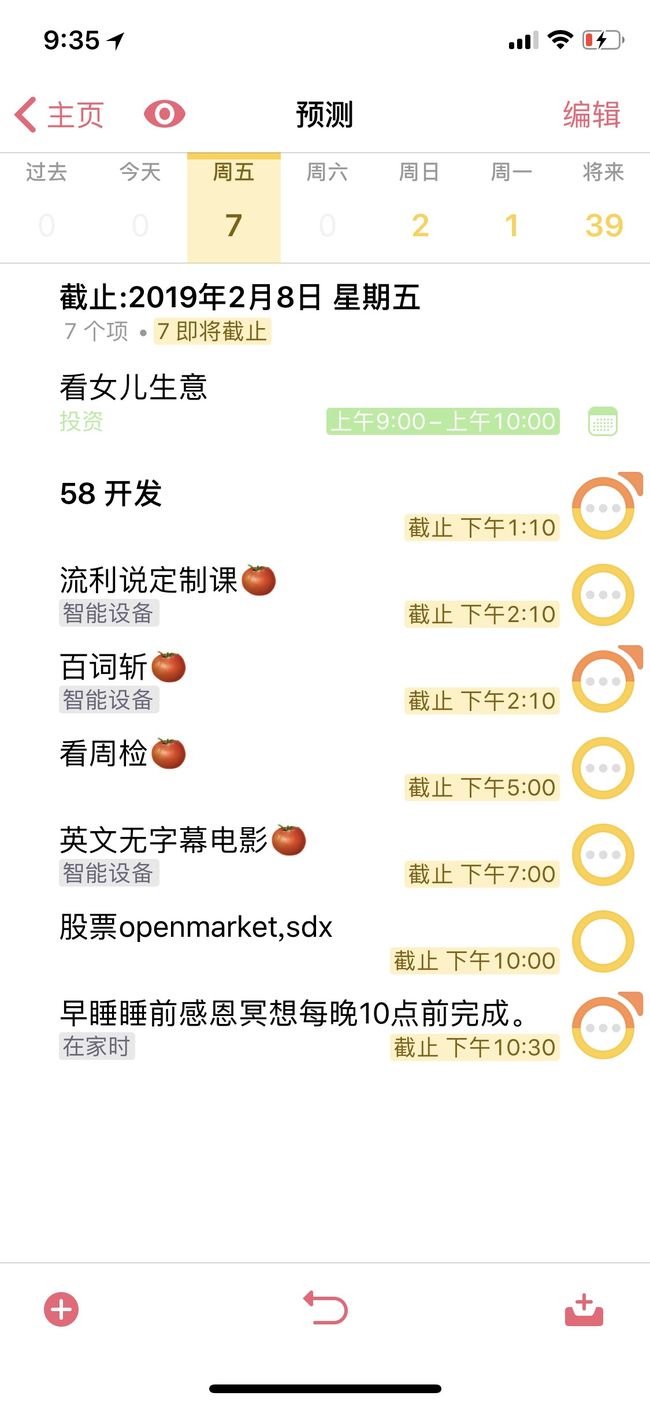Switch to the 将来 column
The image size is (650, 1407).
[x=604, y=207]
